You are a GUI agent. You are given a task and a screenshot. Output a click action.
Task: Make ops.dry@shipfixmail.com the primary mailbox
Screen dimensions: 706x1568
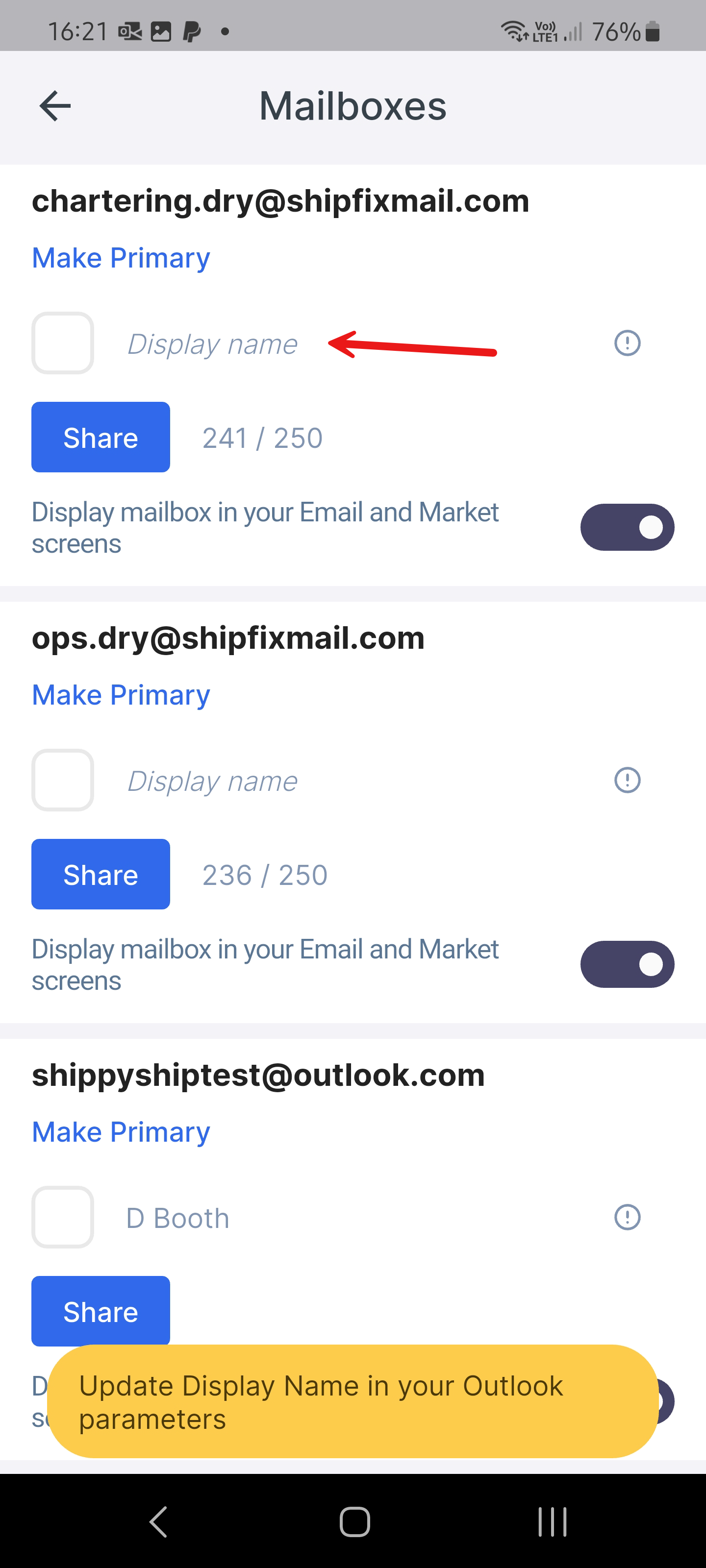click(x=121, y=695)
